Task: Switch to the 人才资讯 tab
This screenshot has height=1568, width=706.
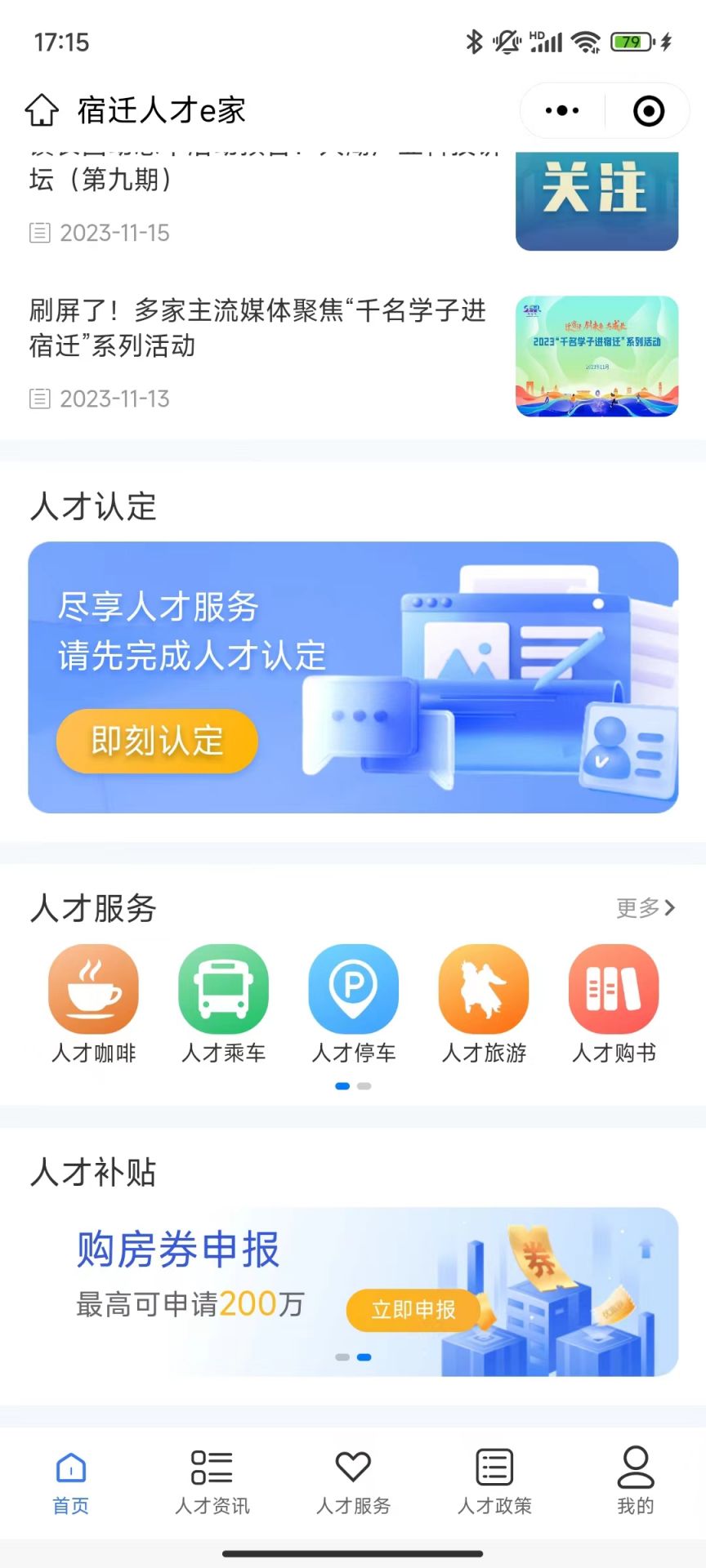Action: coord(212,1482)
